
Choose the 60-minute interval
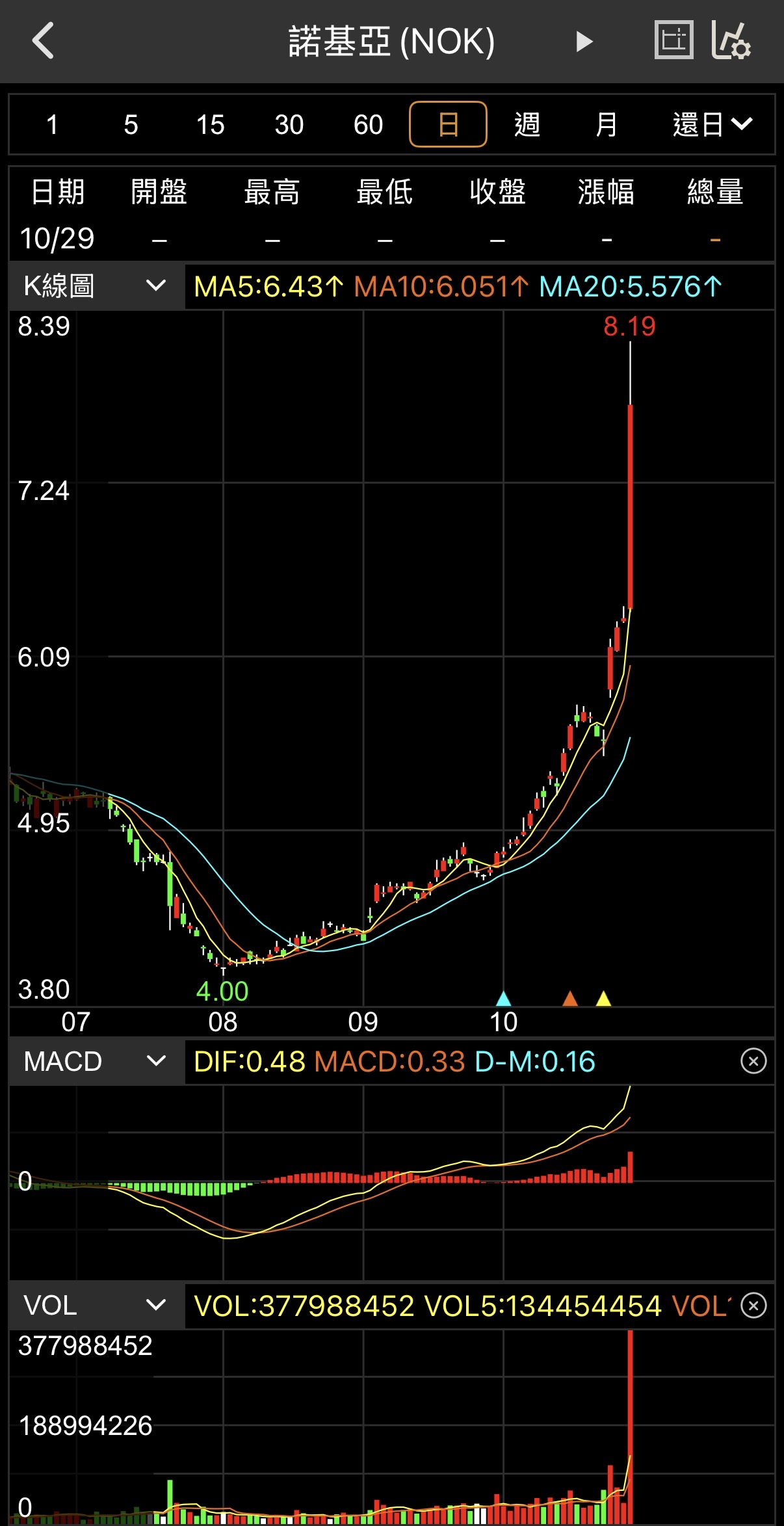tap(368, 124)
